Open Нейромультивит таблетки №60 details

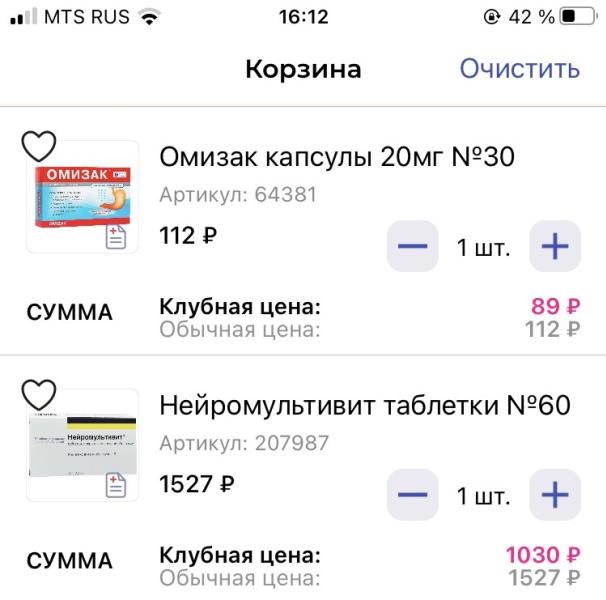364,406
